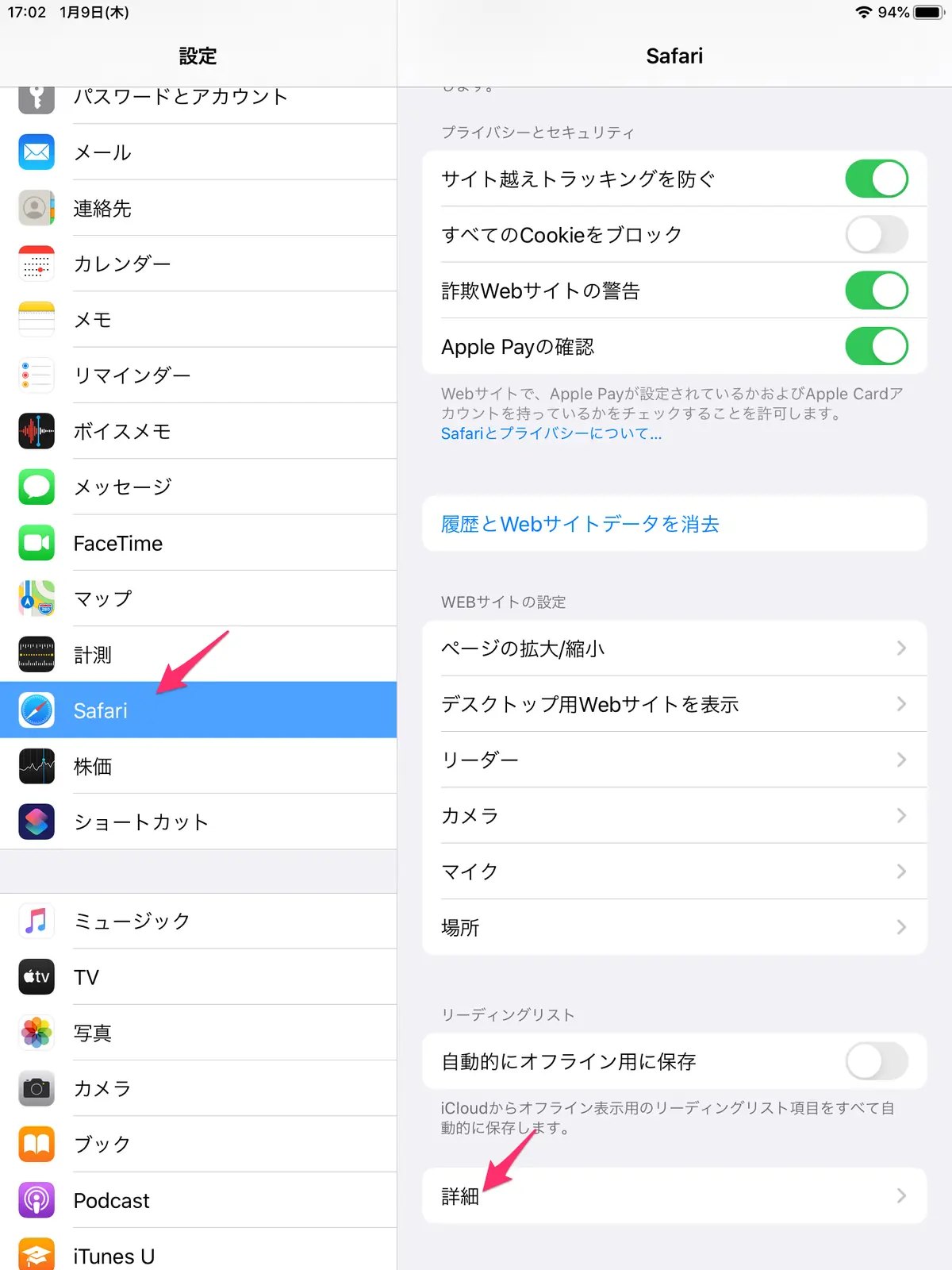
Task: Tap 履歴とWebサイトデータを消去
Action: point(674,524)
